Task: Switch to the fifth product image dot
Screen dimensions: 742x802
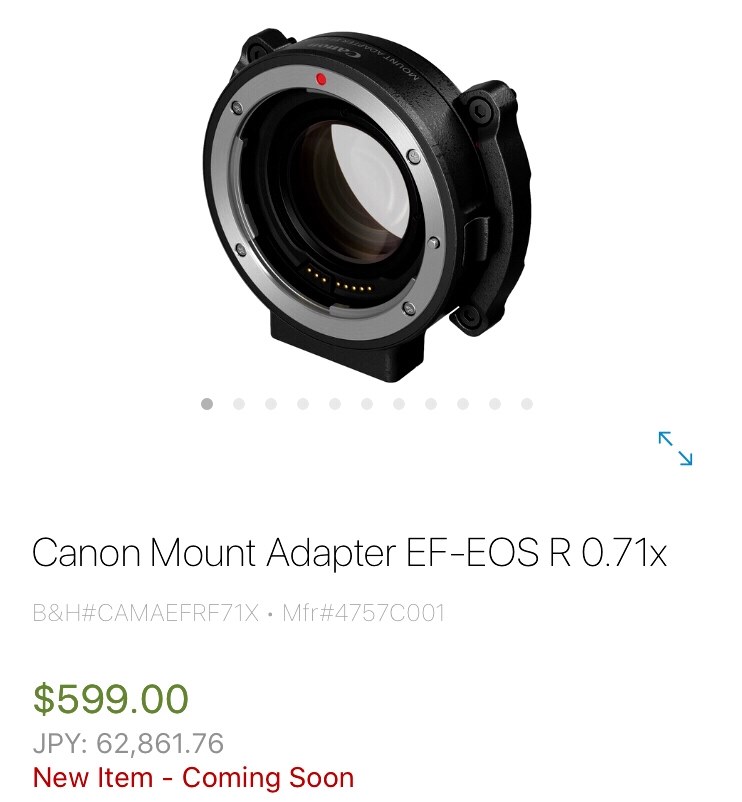Action: (x=334, y=405)
